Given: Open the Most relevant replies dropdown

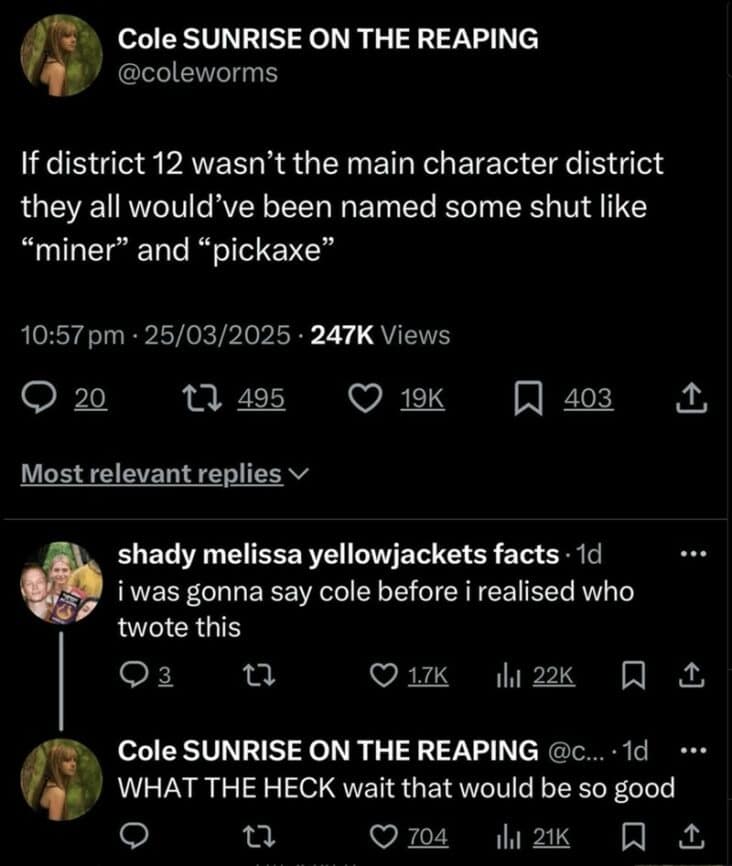Looking at the screenshot, I should click(x=146, y=473).
